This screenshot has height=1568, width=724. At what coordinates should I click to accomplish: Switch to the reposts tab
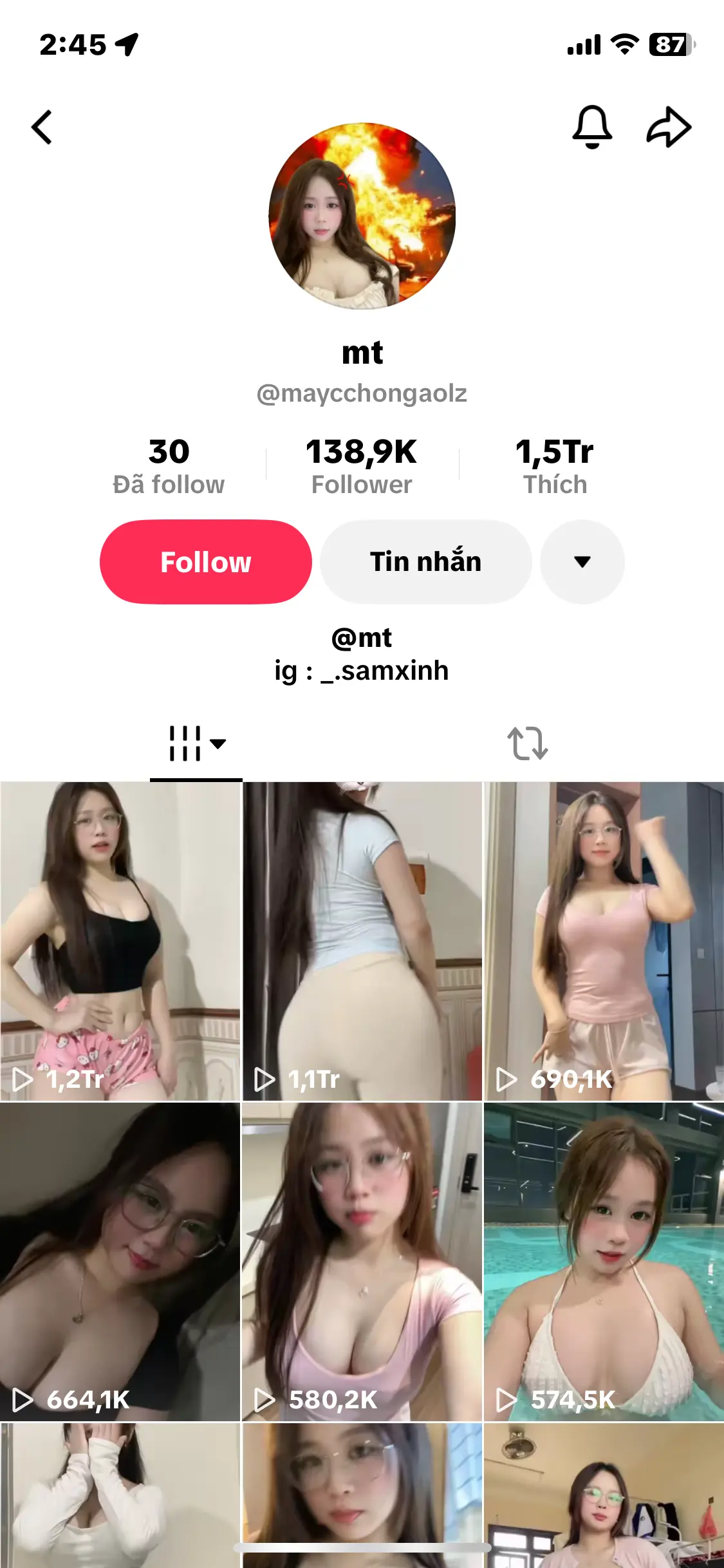click(527, 744)
